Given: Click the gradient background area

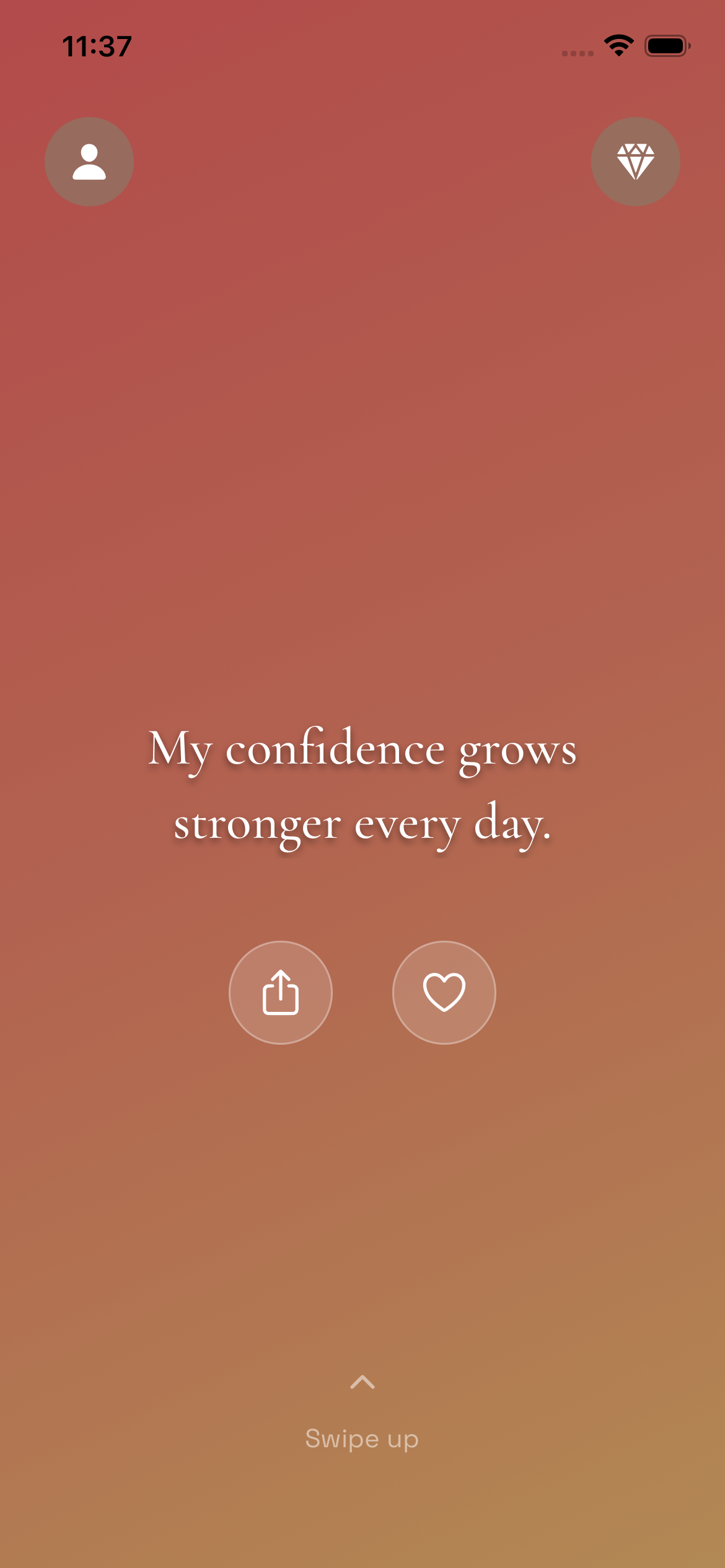Looking at the screenshot, I should click(x=362, y=495).
